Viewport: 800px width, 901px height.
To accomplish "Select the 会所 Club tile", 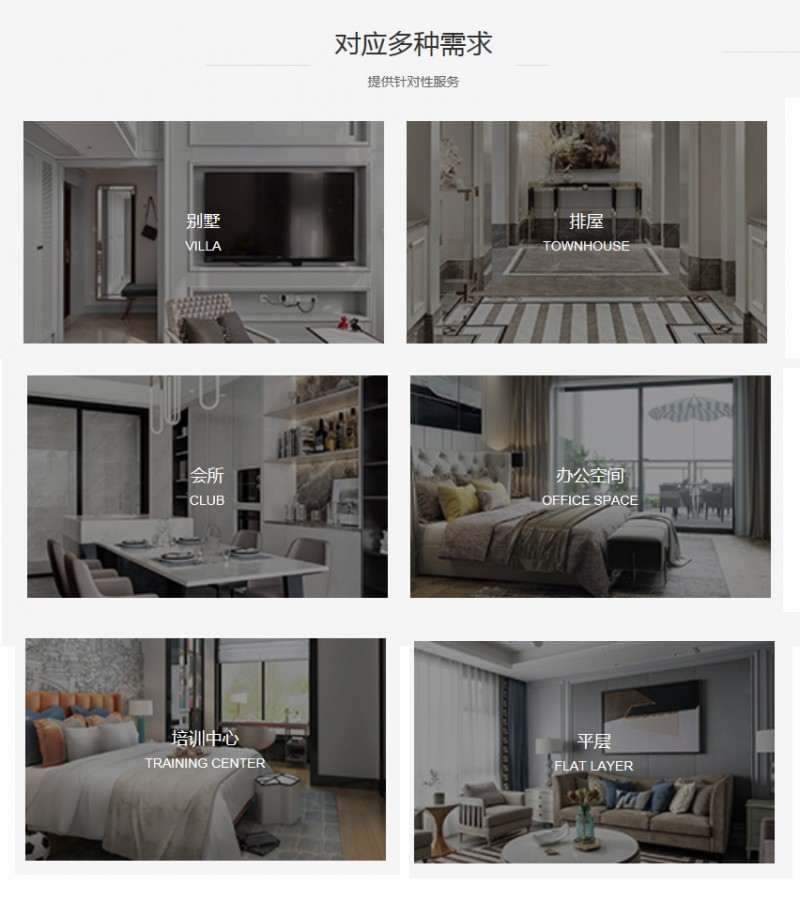I will coord(207,486).
